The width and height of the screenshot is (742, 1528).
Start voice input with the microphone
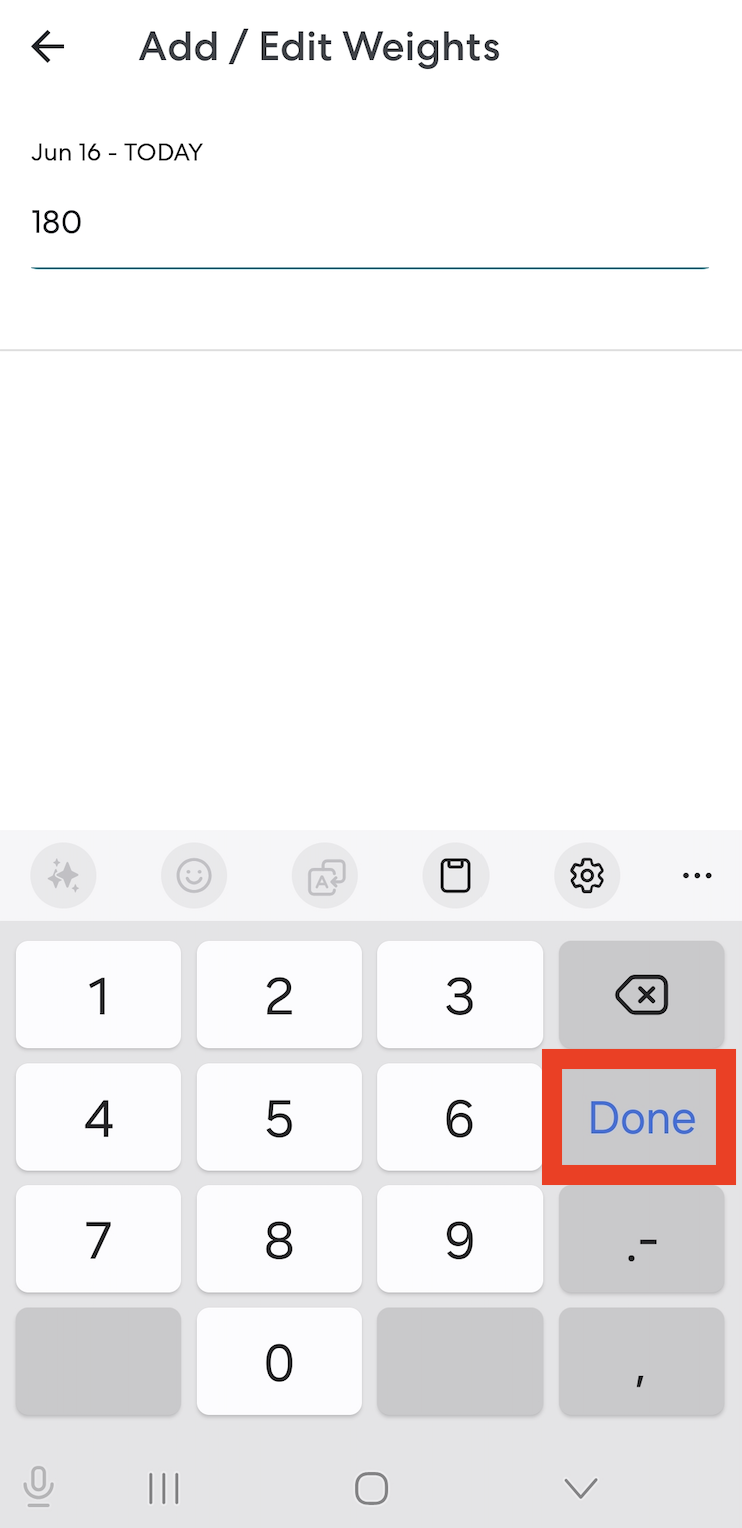click(x=38, y=1487)
